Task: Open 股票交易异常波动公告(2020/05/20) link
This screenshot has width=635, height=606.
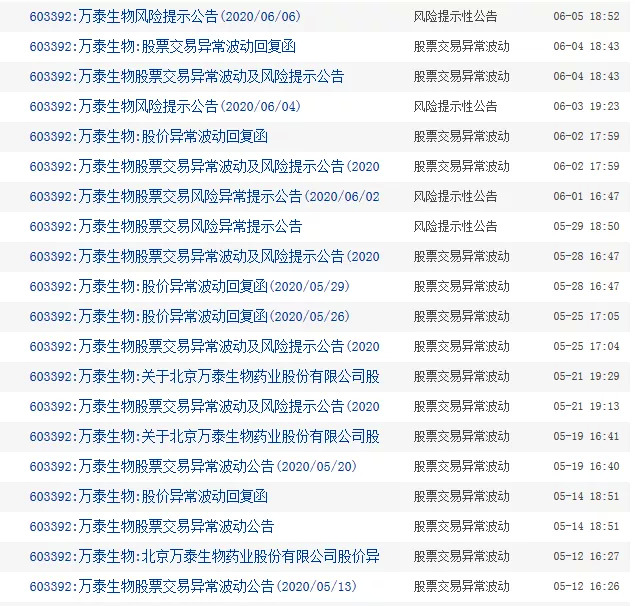Action: pos(193,466)
